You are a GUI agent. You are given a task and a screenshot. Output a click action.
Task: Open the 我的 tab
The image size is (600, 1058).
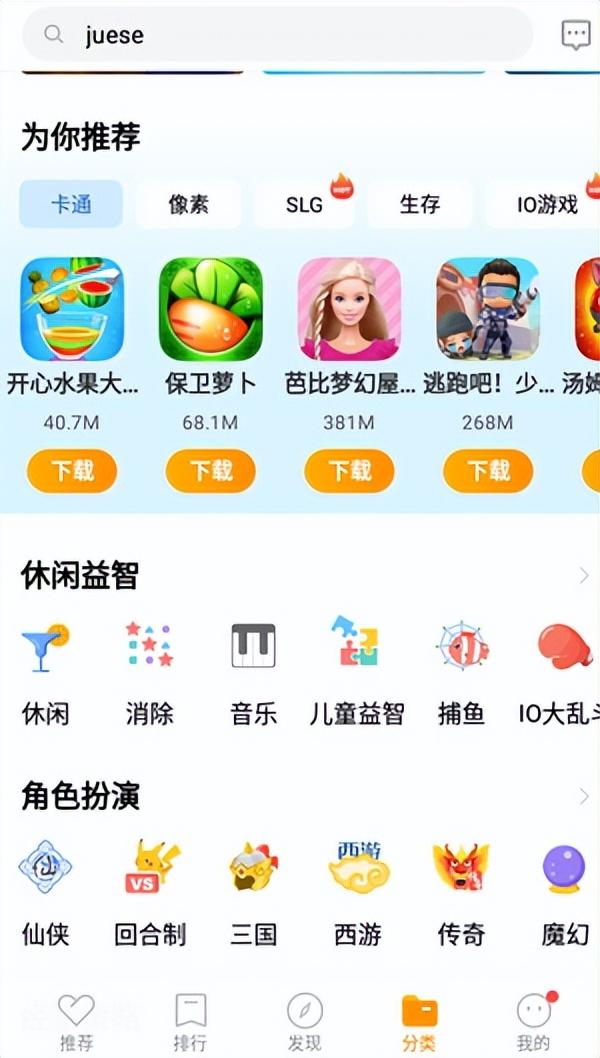[x=534, y=1022]
